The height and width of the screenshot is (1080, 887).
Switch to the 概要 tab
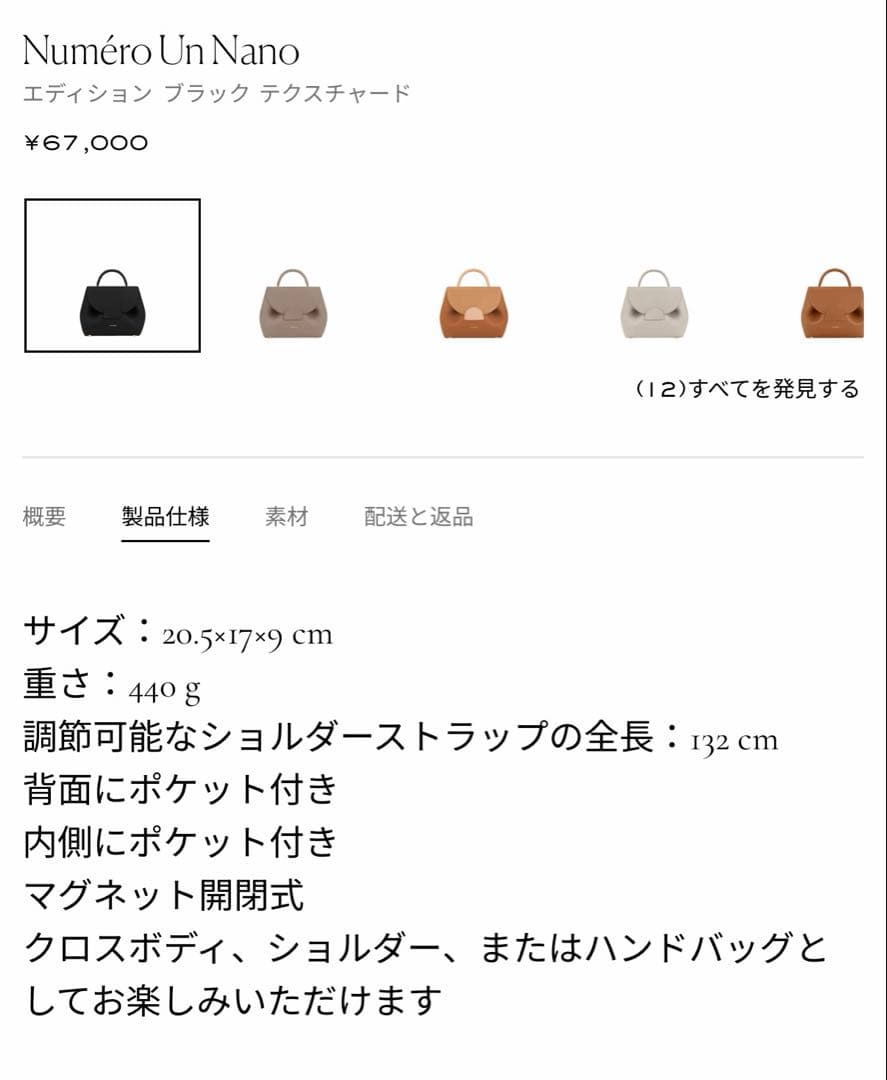[x=44, y=516]
